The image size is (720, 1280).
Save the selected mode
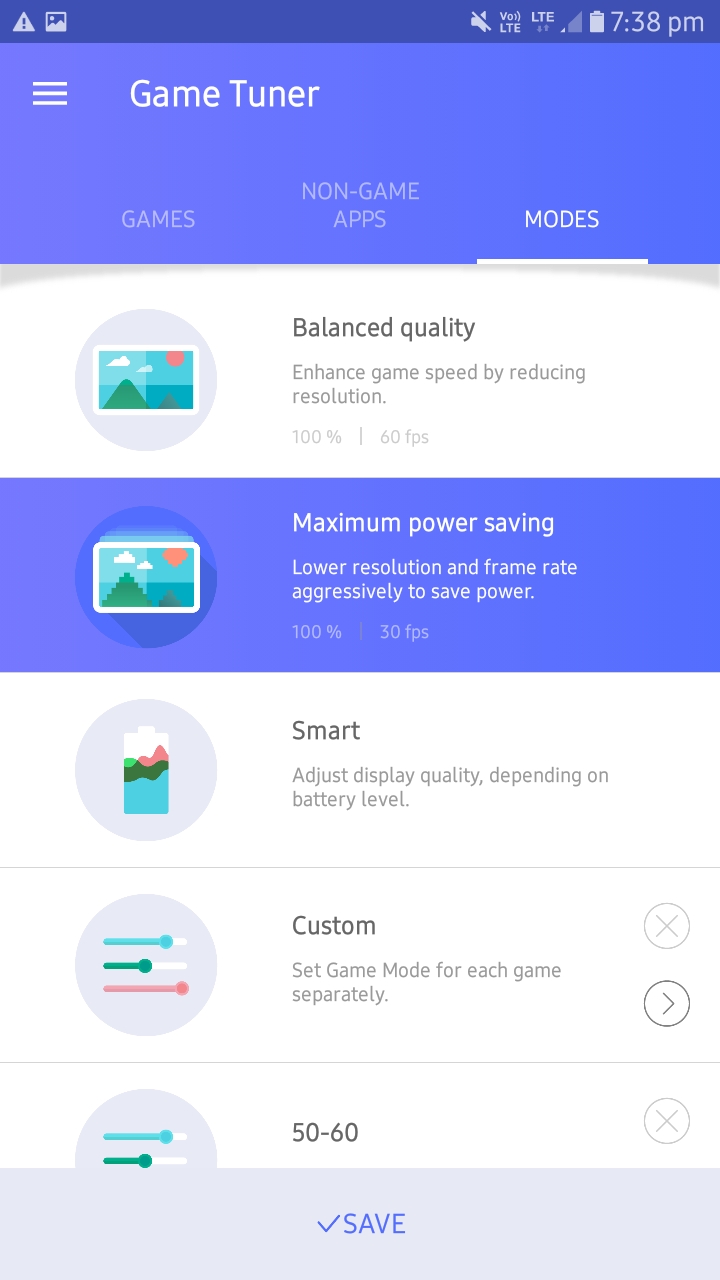click(360, 1224)
